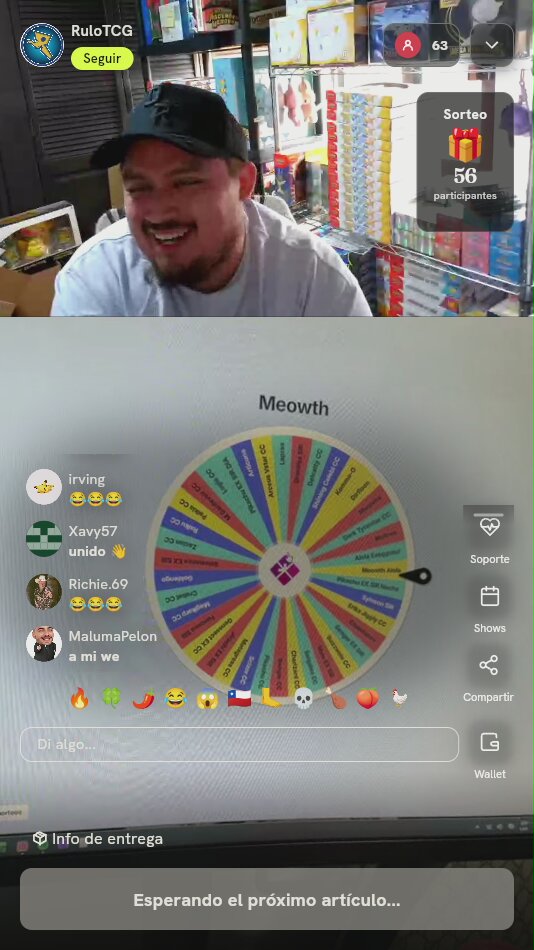Open the Sorteo giveaway card
This screenshot has width=534, height=950.
pos(465,161)
